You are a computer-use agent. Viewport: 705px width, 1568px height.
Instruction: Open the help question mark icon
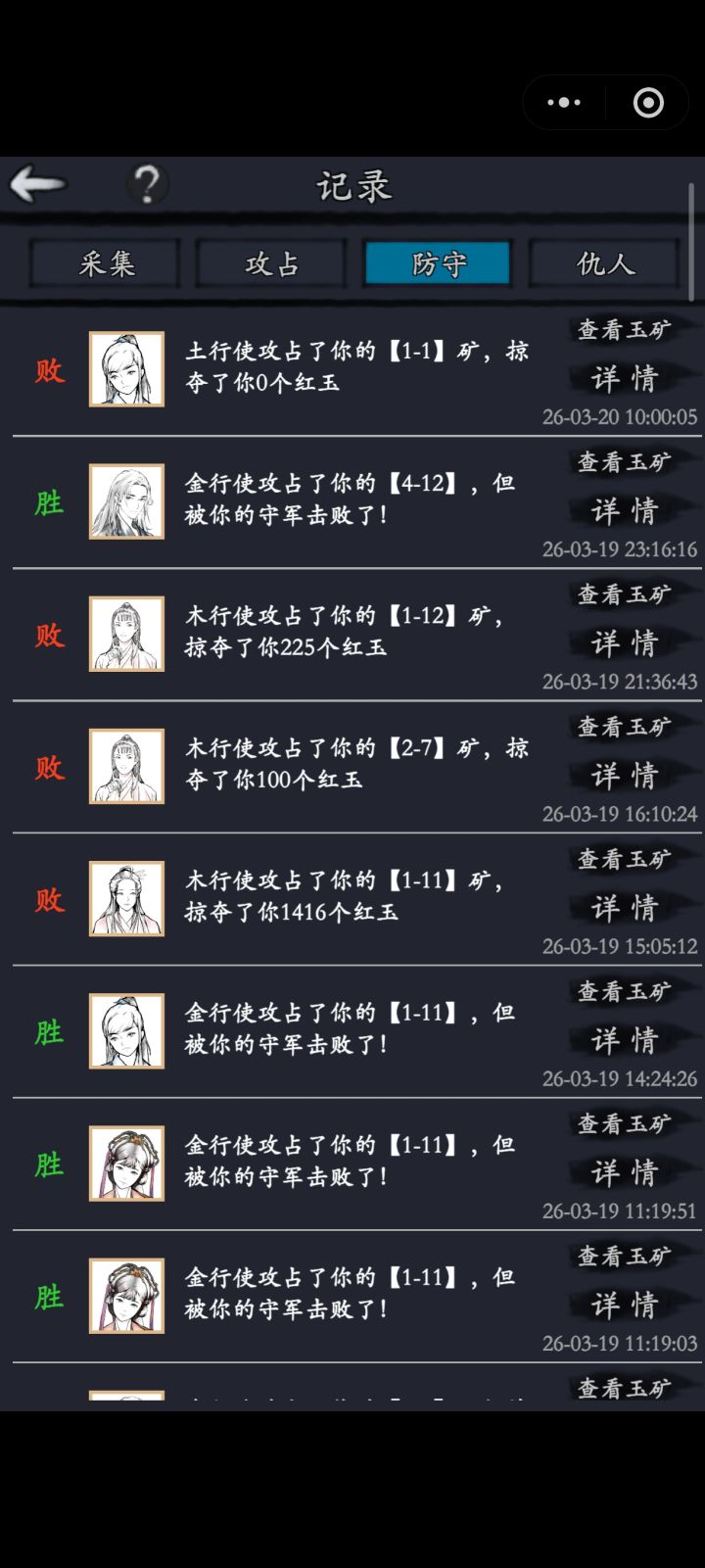click(145, 182)
